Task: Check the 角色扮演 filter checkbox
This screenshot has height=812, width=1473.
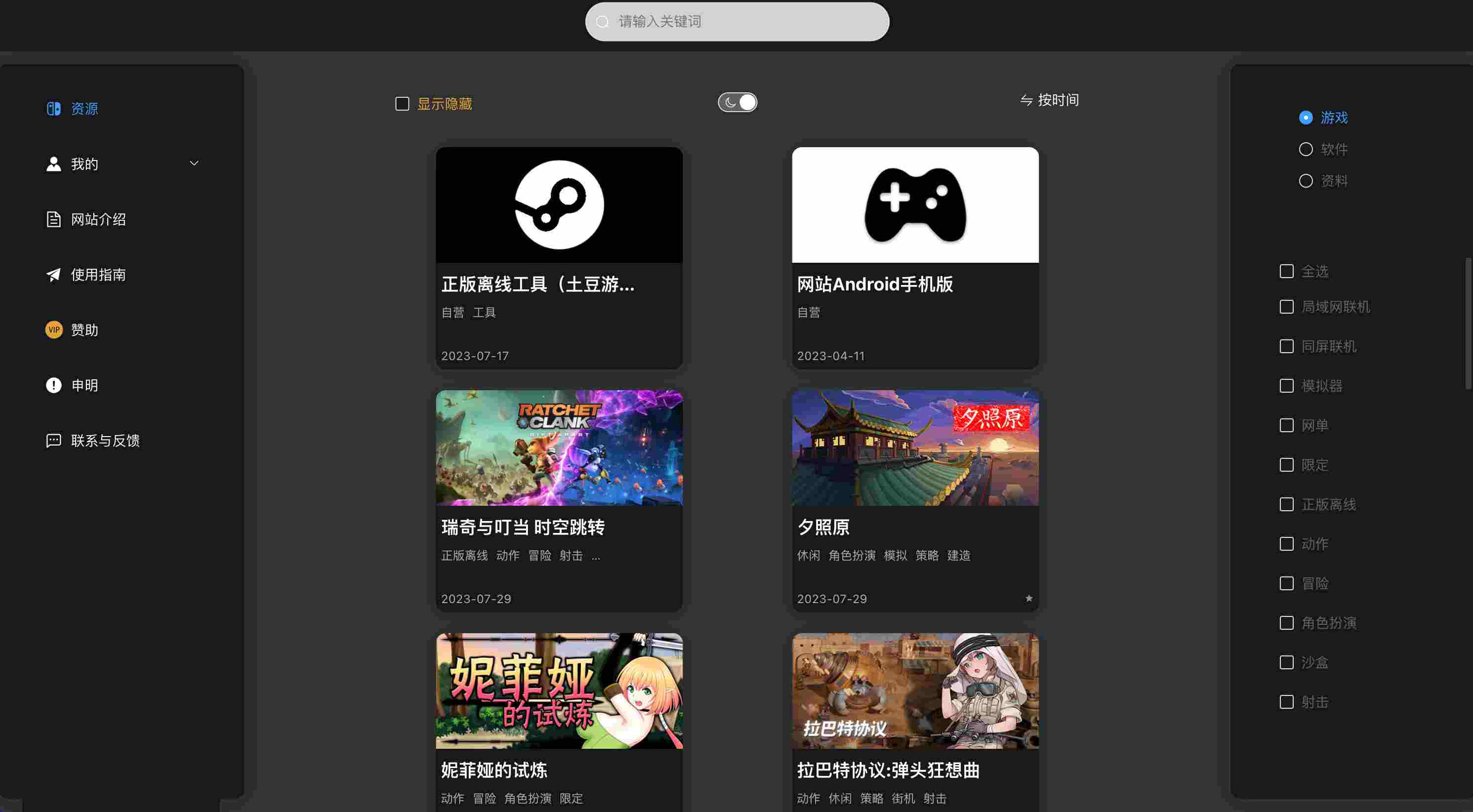Action: [x=1287, y=623]
